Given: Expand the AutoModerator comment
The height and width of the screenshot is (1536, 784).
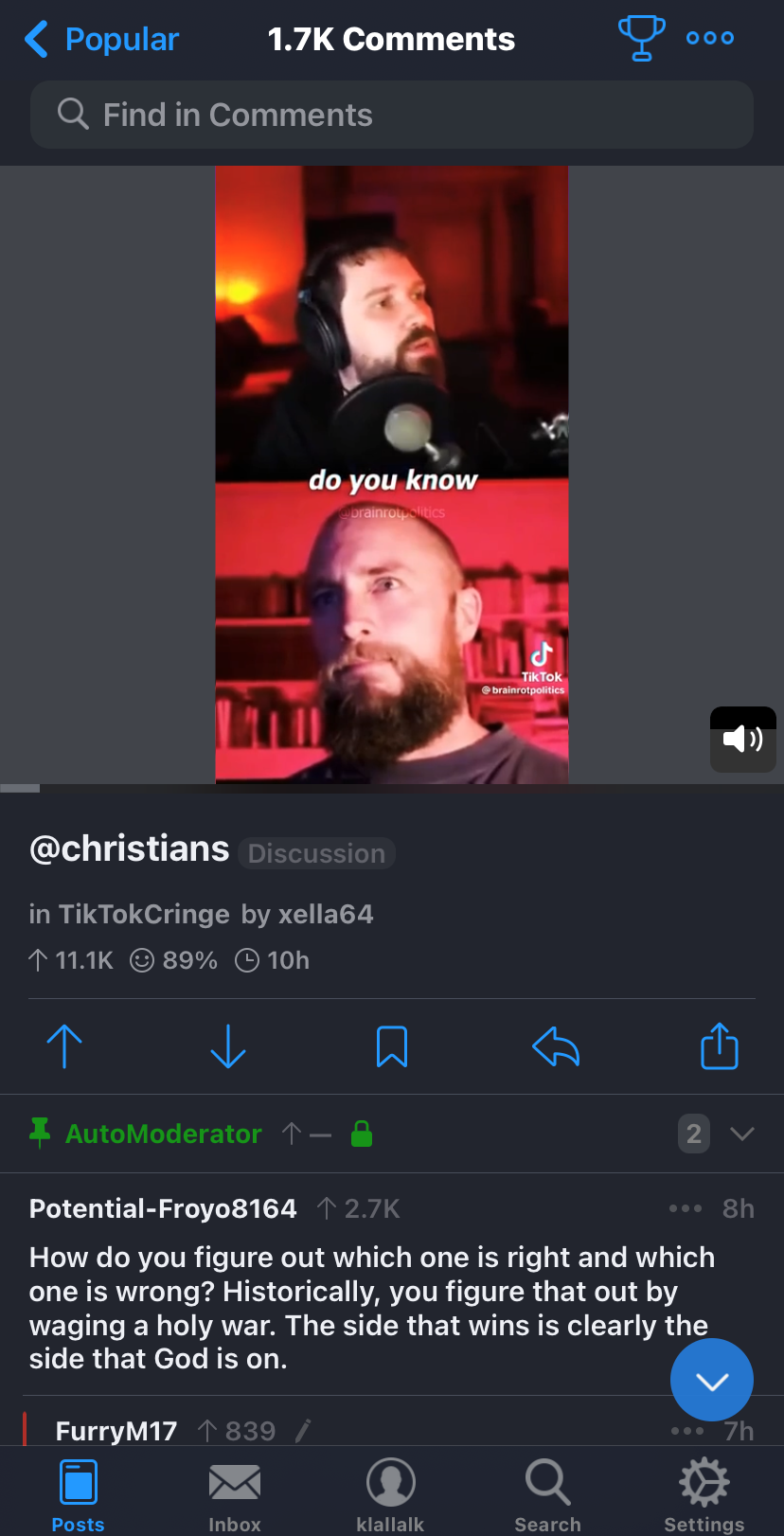Looking at the screenshot, I should point(741,1134).
